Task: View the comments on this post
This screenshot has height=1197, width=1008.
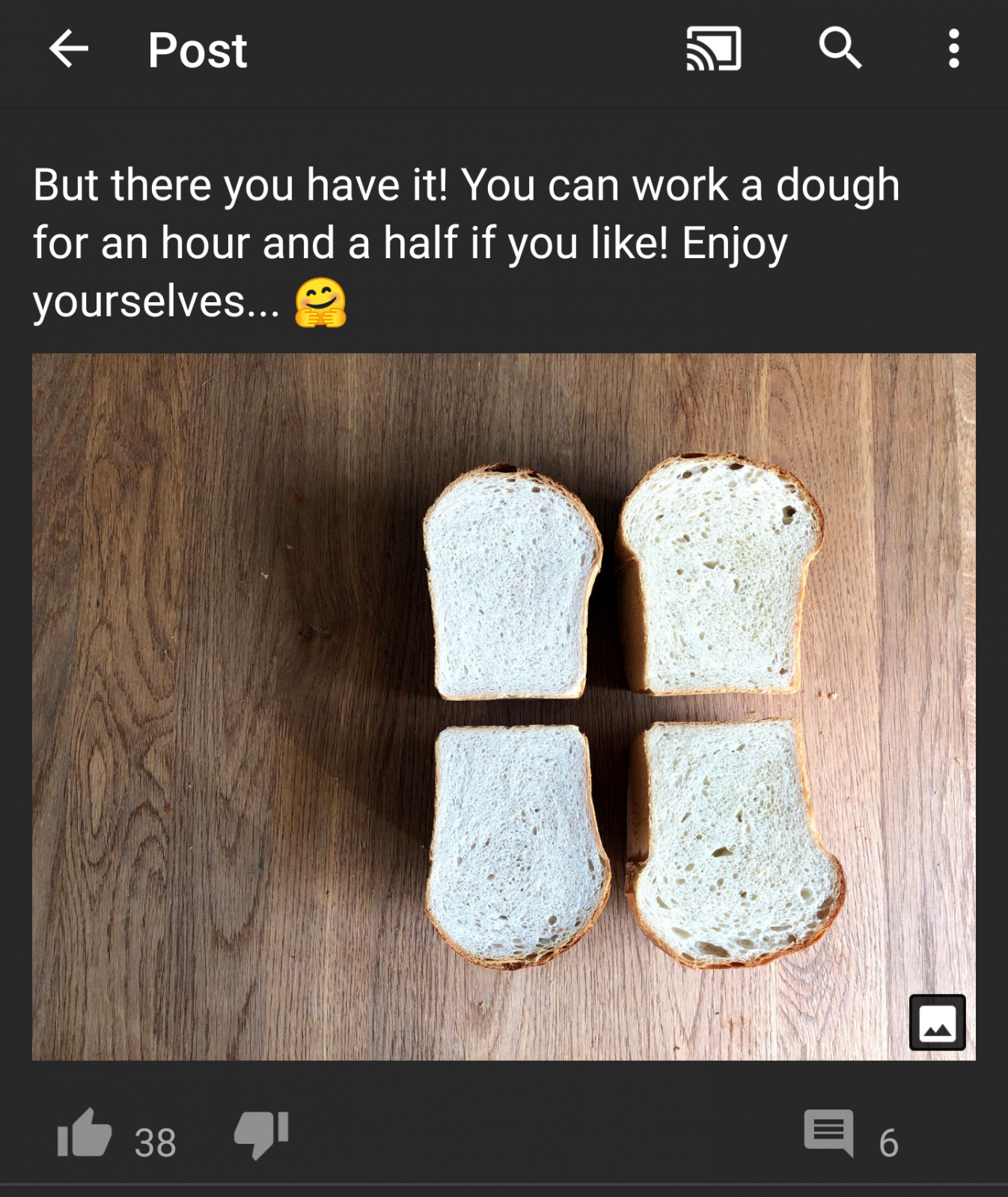Action: point(829,1133)
